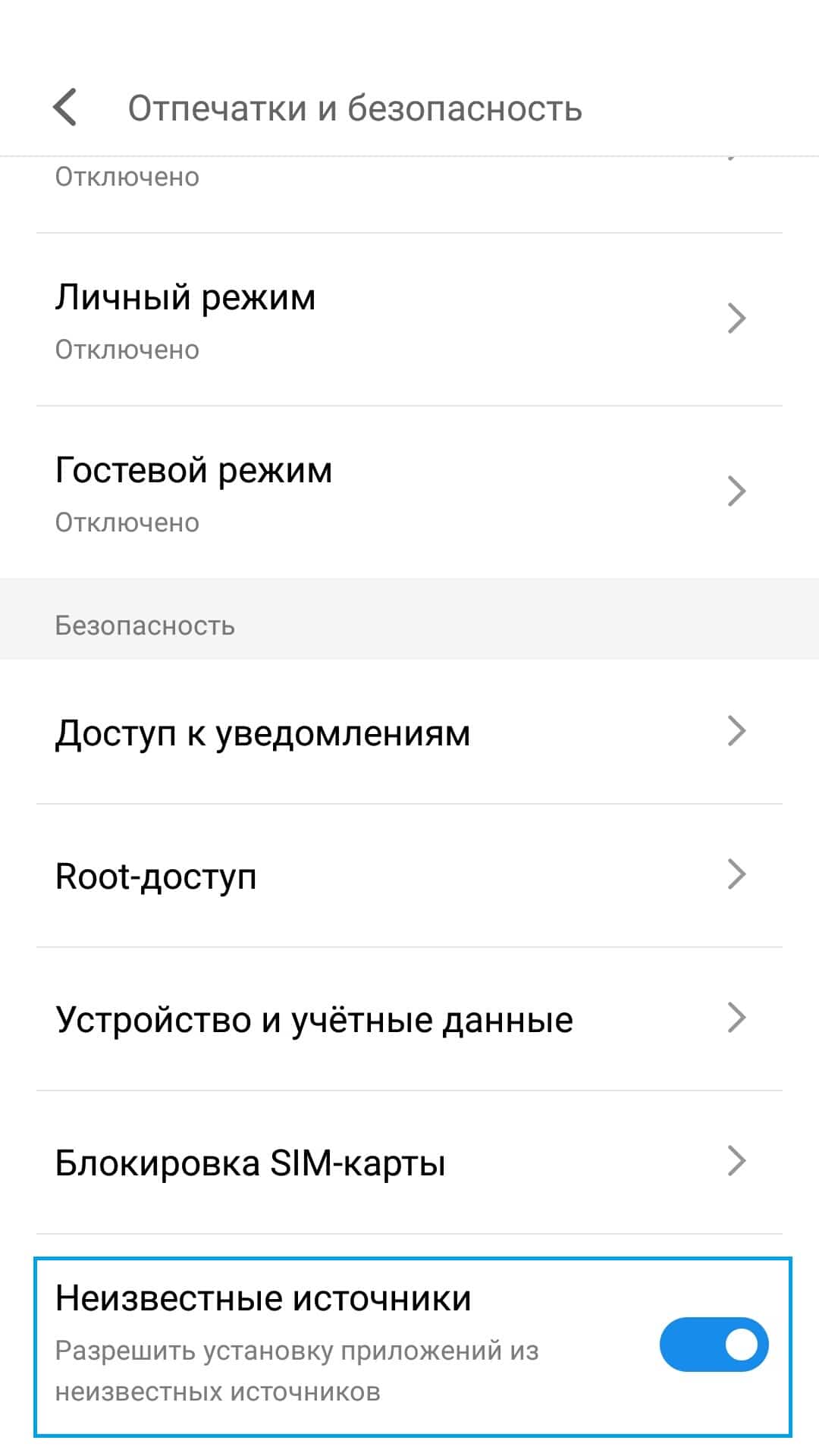Viewport: 819px width, 1456px height.
Task: Disable Неизвестные источники switch
Action: 714,1345
